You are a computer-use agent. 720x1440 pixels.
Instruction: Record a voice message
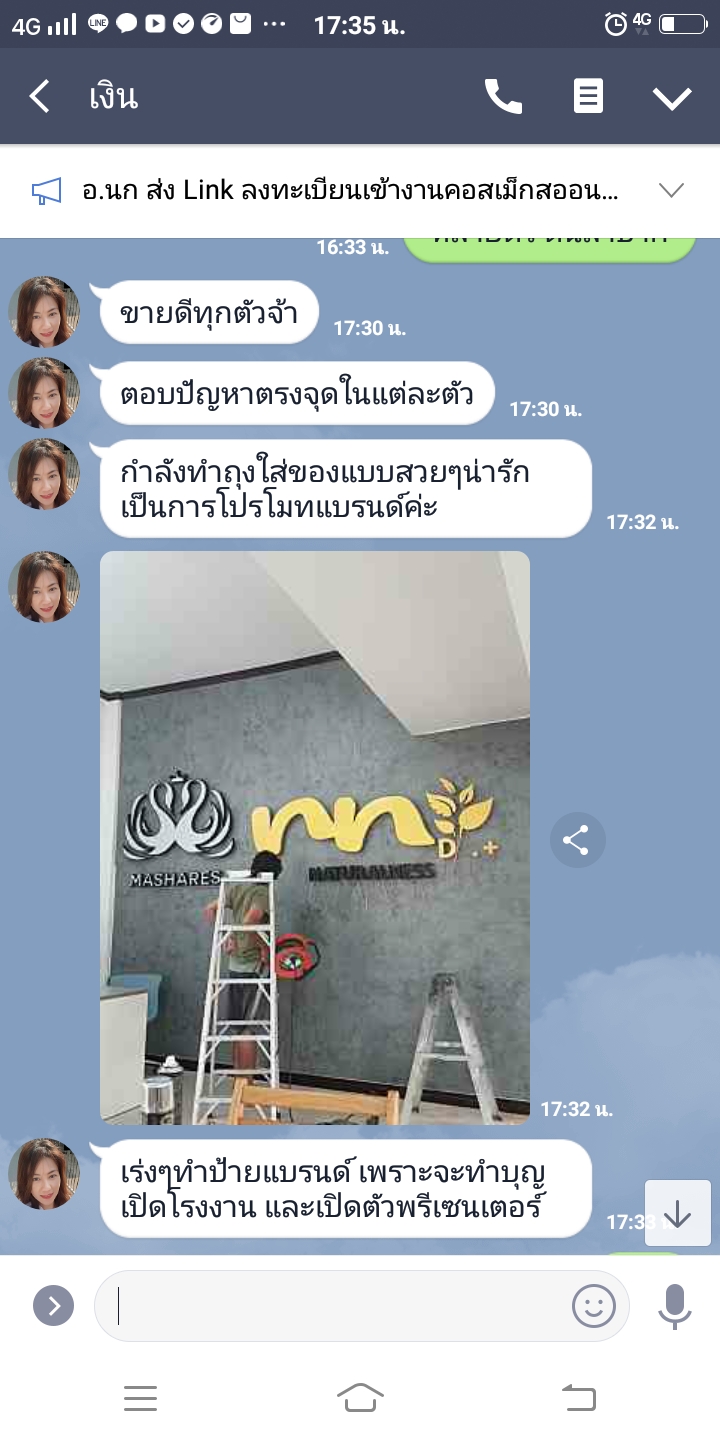[674, 1305]
